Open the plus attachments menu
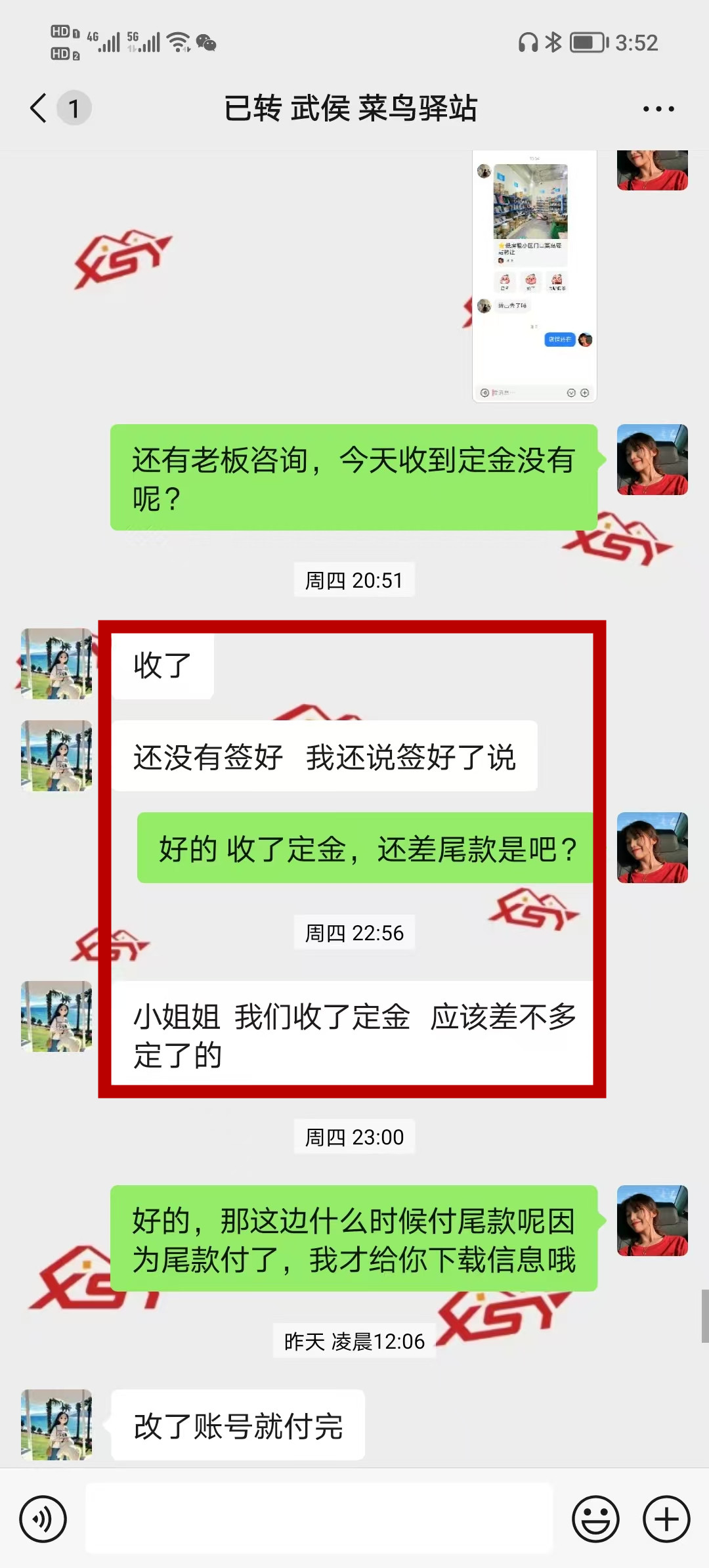This screenshot has height=1568, width=709. 666,1519
